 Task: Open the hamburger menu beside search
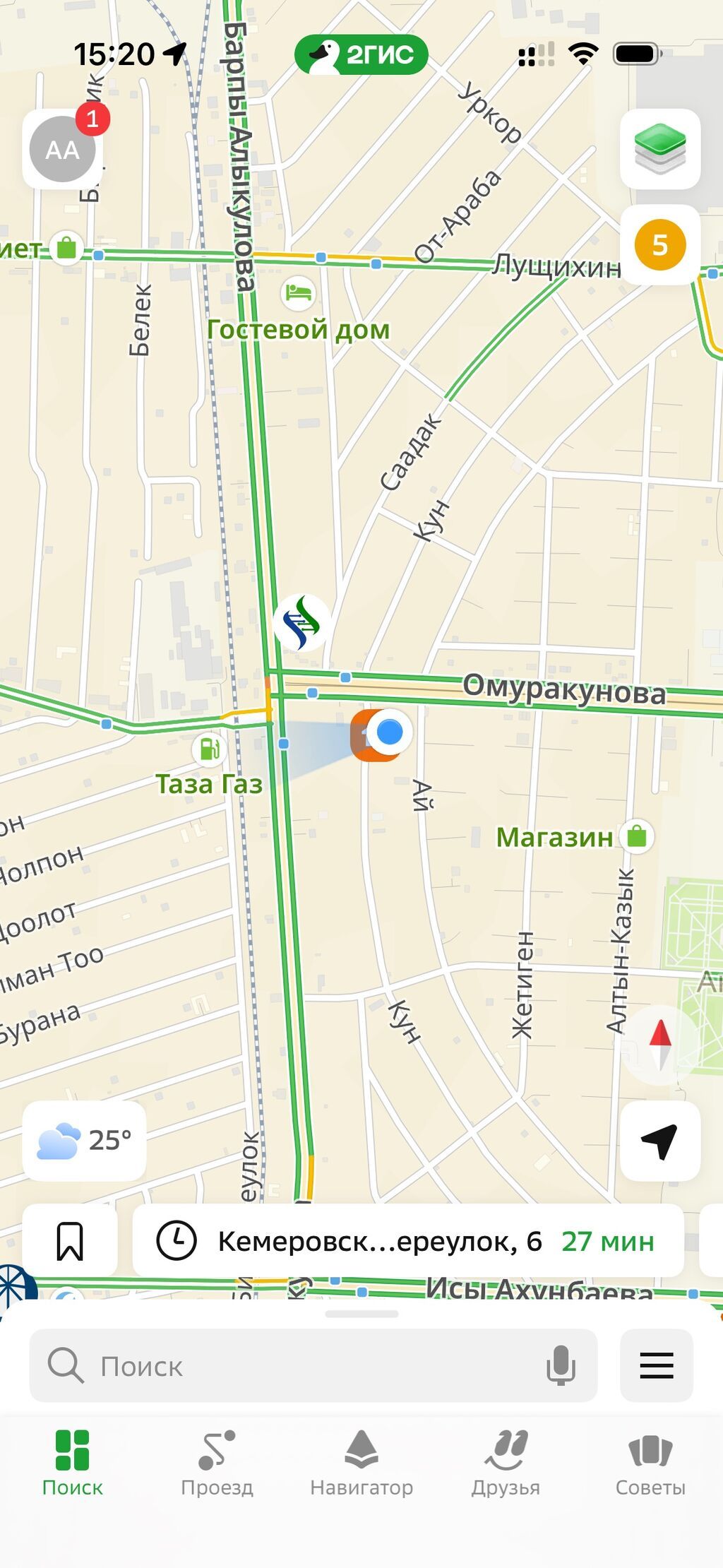657,1365
